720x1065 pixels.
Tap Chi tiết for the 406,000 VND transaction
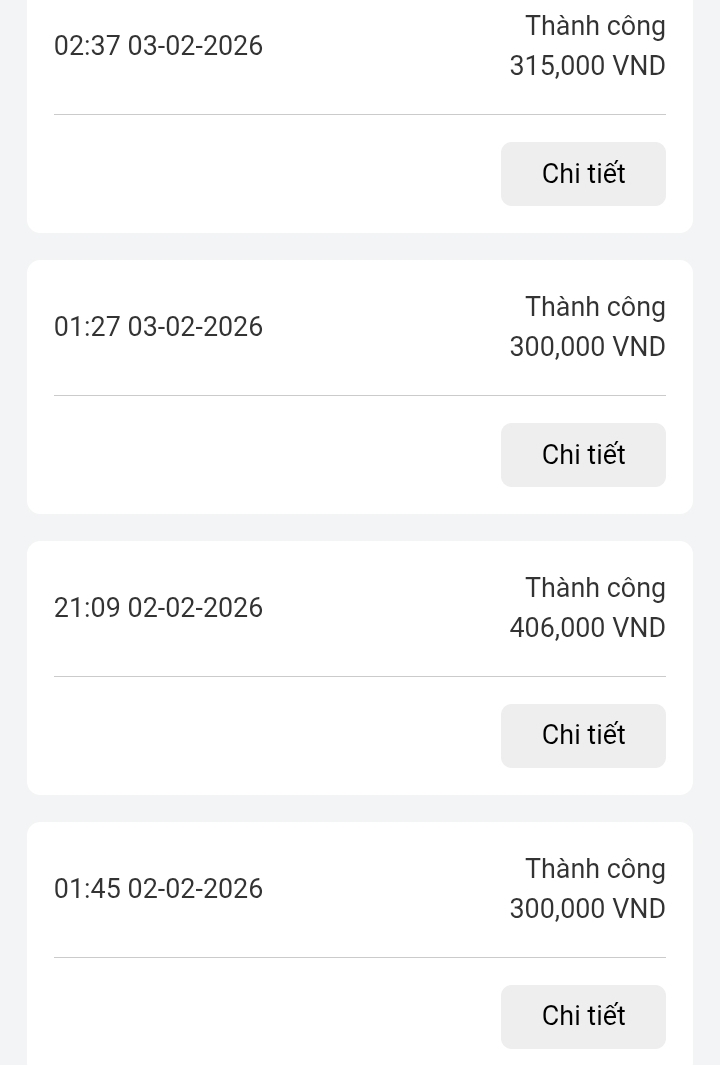coord(583,735)
